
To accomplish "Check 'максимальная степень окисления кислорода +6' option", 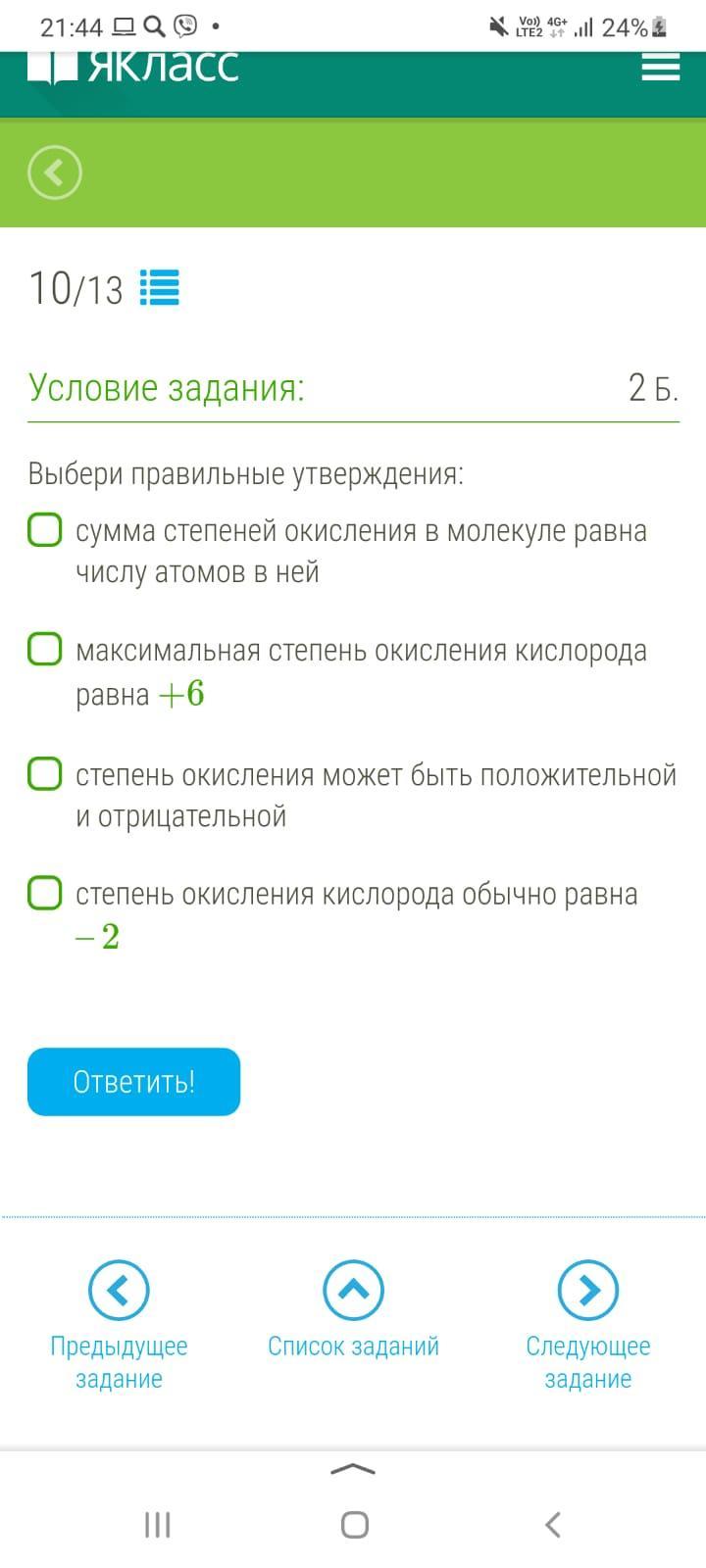I will (x=45, y=649).
